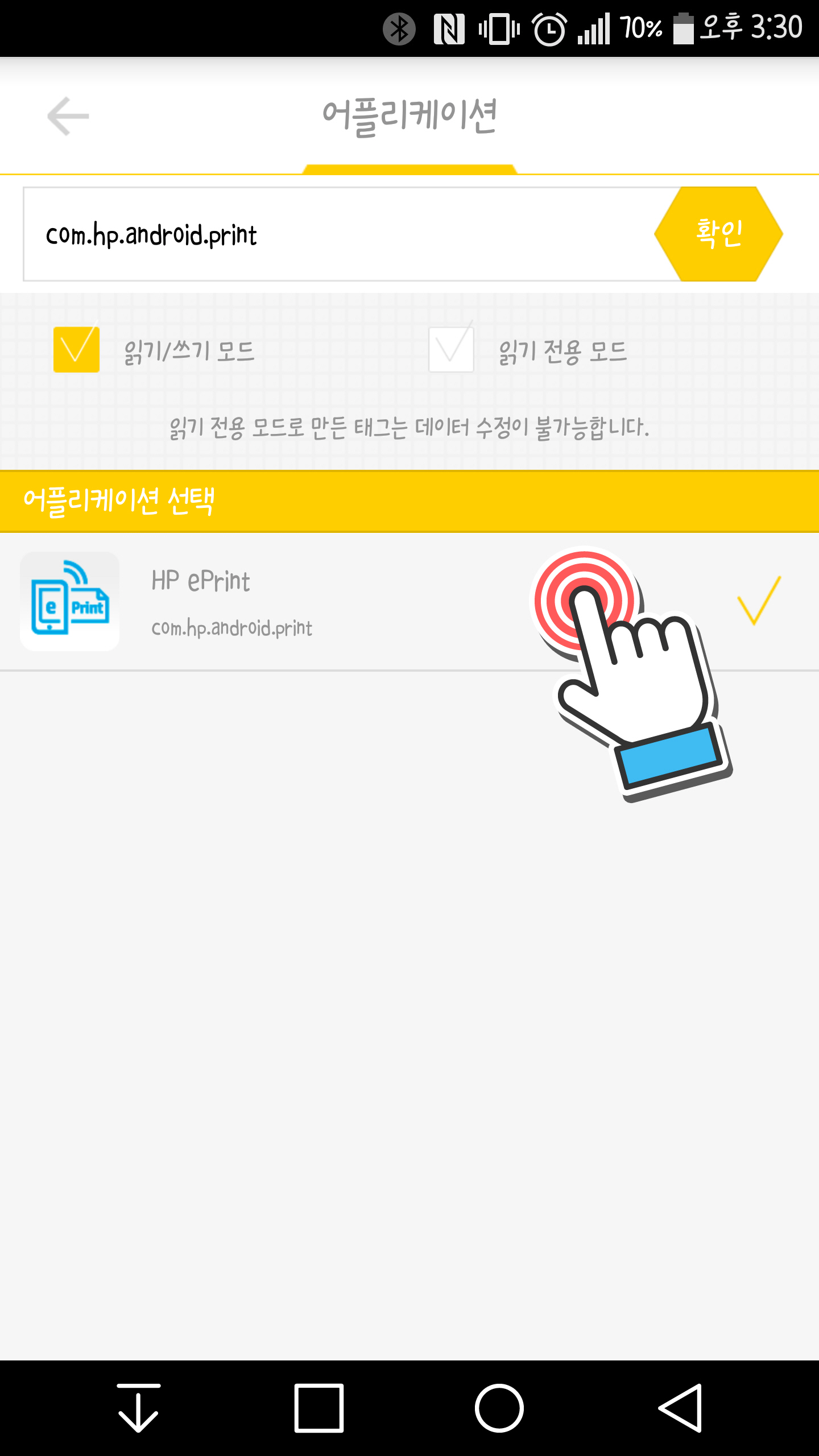Screen dimensions: 819x1456
Task: Select the HP ePrint application row
Action: [409, 602]
